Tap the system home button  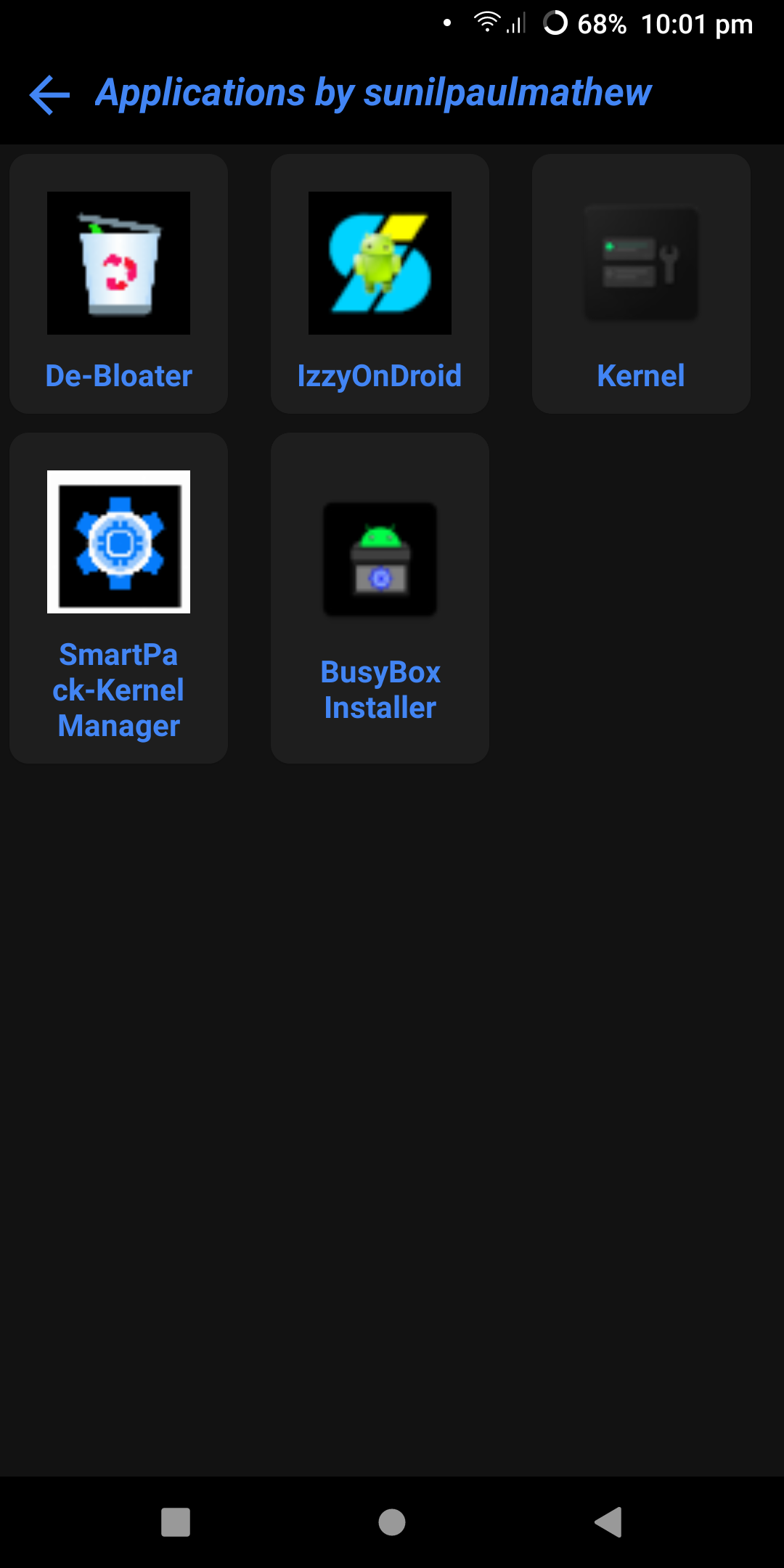tap(392, 1522)
